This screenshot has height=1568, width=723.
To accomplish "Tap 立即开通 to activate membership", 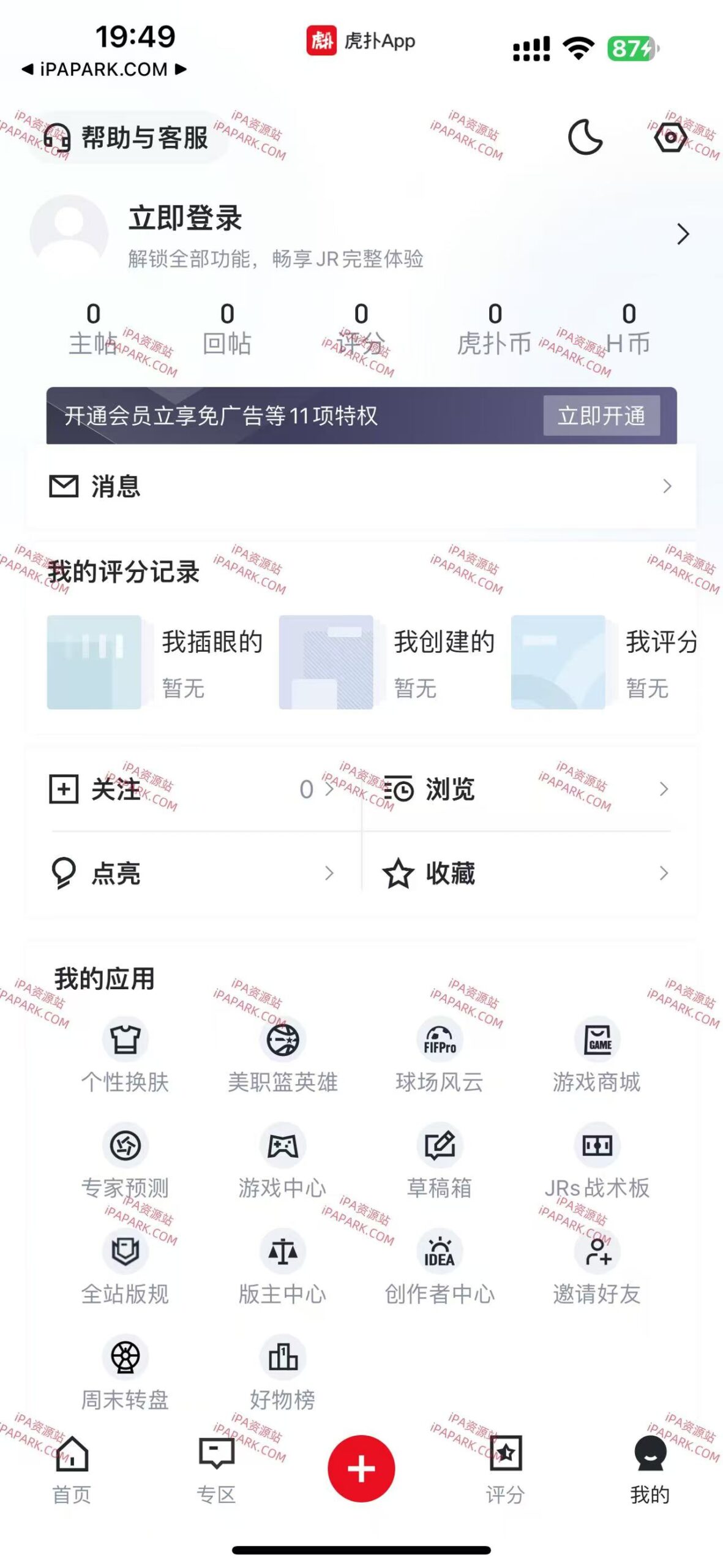I will click(x=602, y=415).
